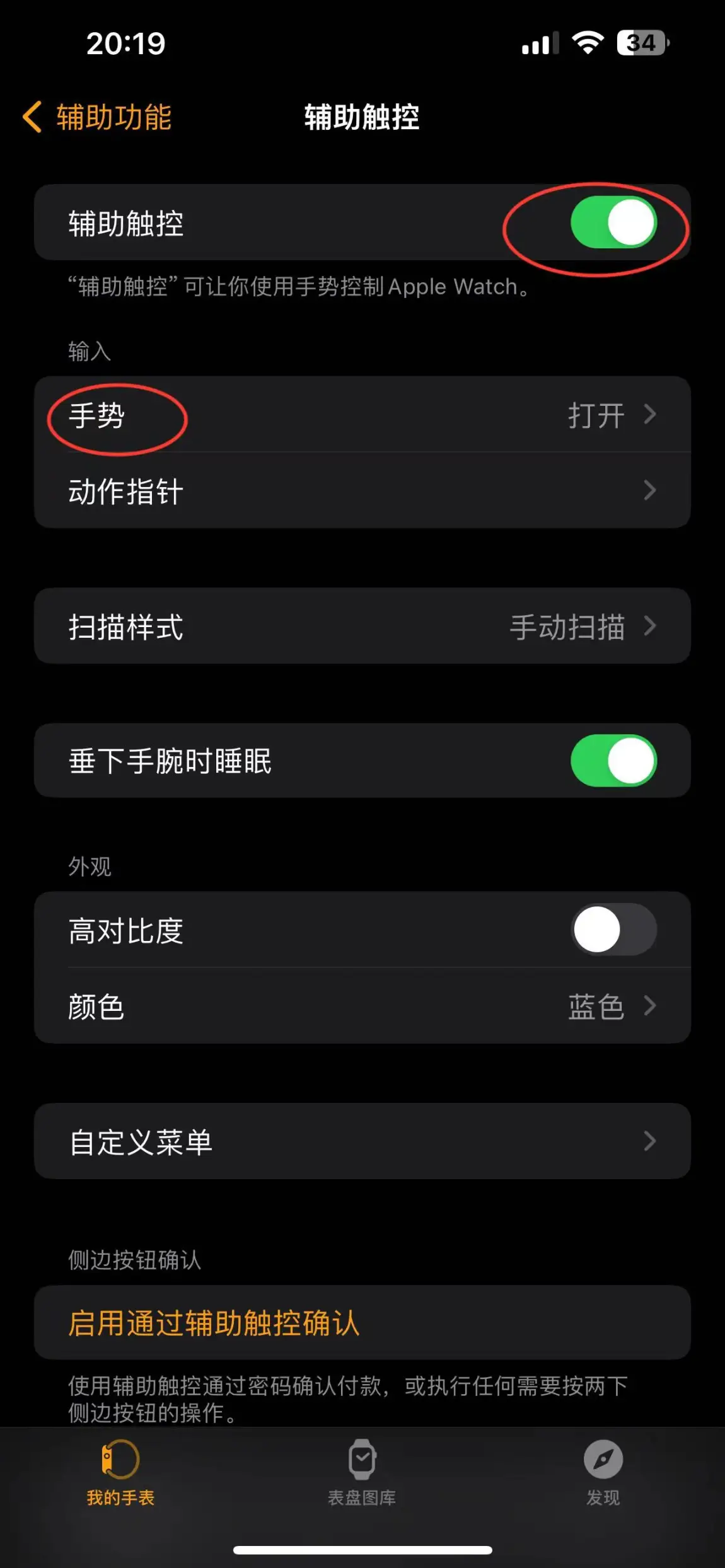This screenshot has height=1568, width=725.
Task: Go back to 辅助功能
Action: tap(96, 117)
